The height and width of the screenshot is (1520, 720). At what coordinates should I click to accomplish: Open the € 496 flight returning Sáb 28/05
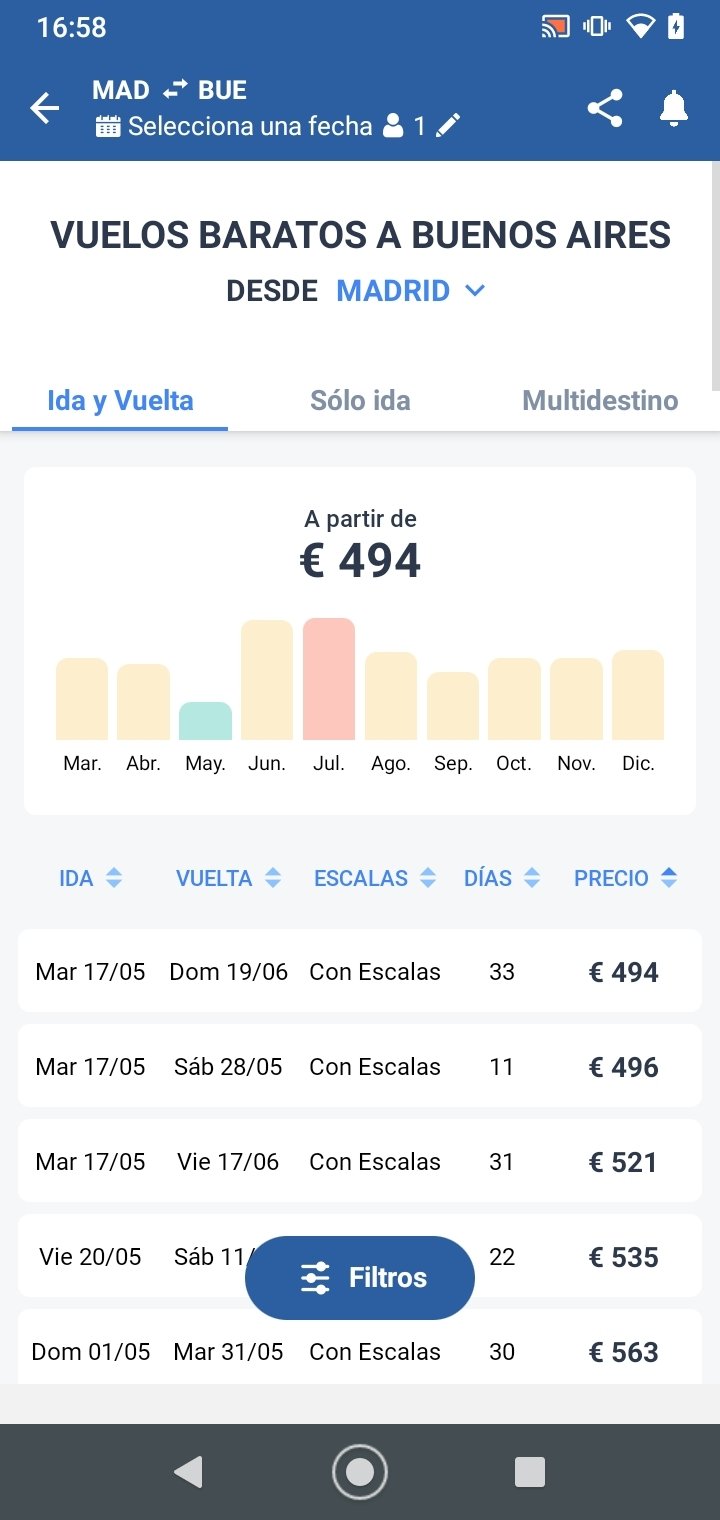pyautogui.click(x=360, y=1066)
